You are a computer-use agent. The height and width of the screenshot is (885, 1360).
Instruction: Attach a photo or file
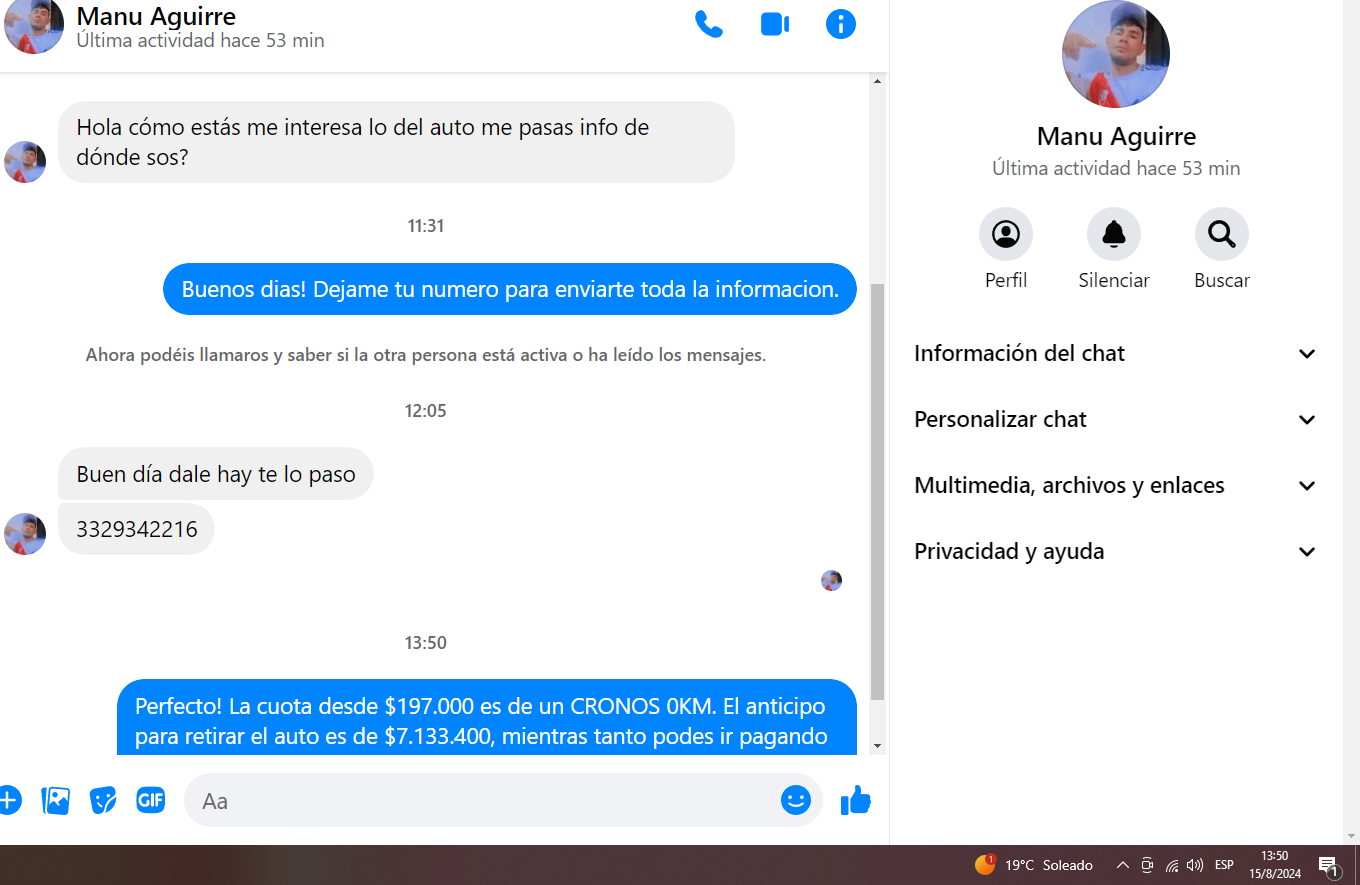click(x=56, y=800)
